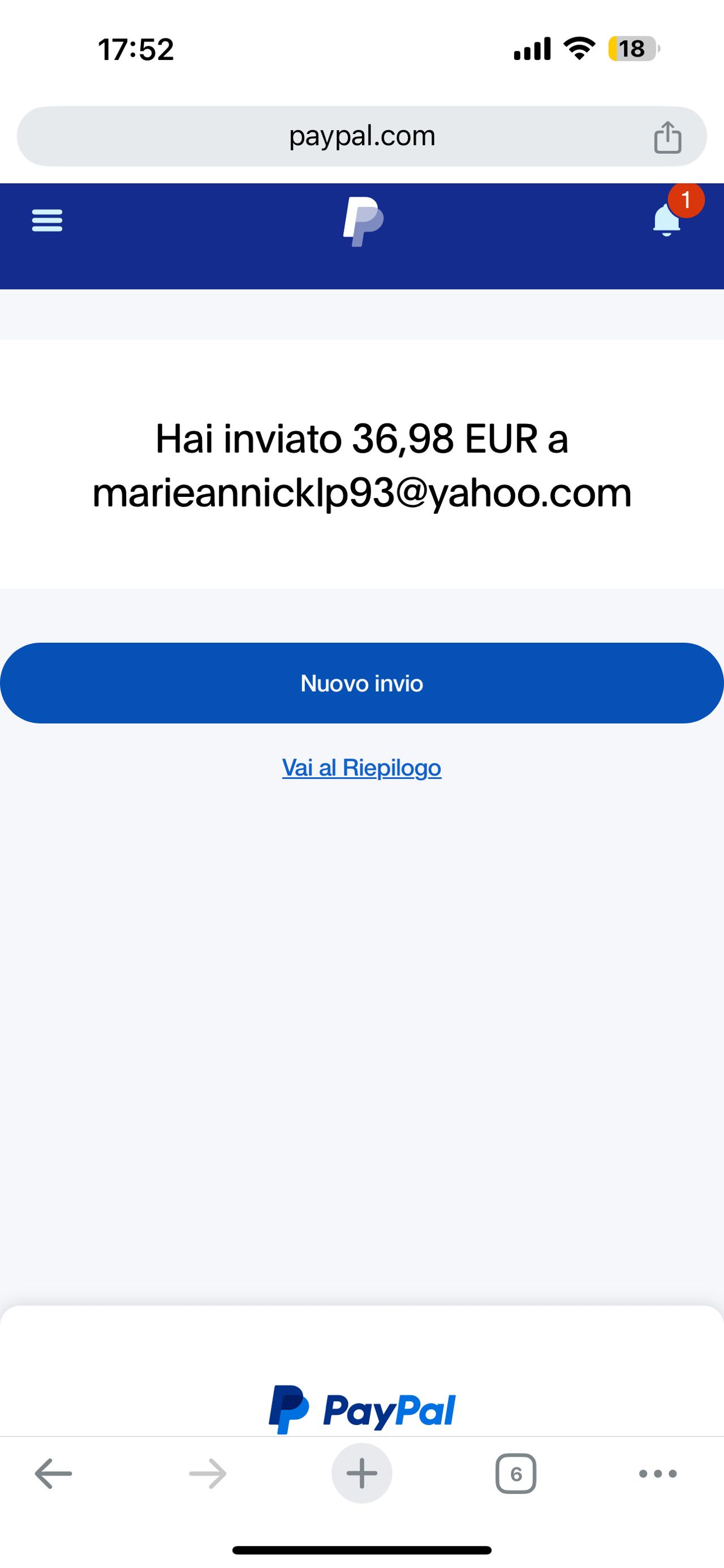Follow the Vai al Riepilogo link
This screenshot has width=724, height=1568.
click(x=361, y=768)
